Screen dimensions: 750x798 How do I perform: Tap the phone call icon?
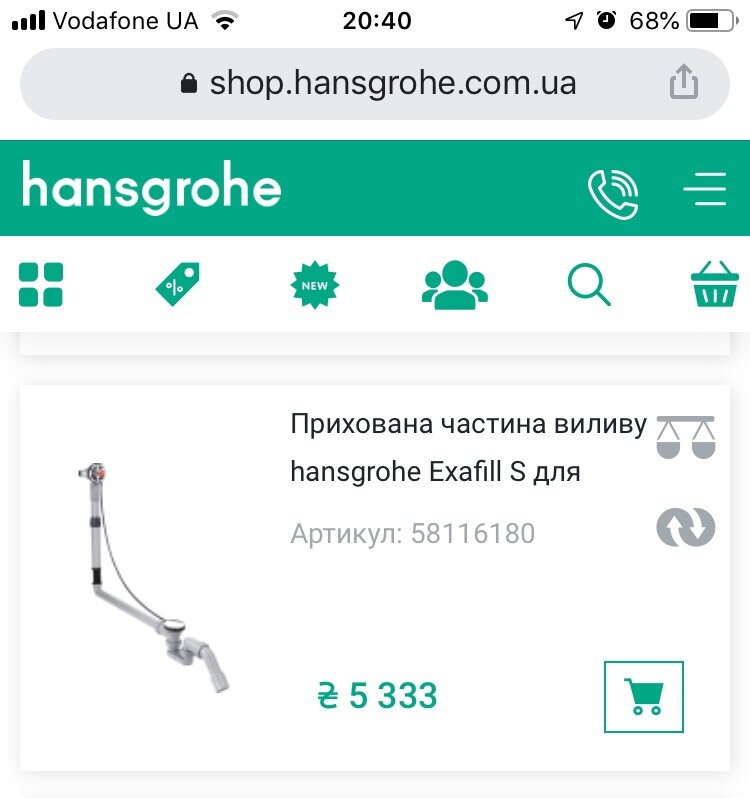612,192
